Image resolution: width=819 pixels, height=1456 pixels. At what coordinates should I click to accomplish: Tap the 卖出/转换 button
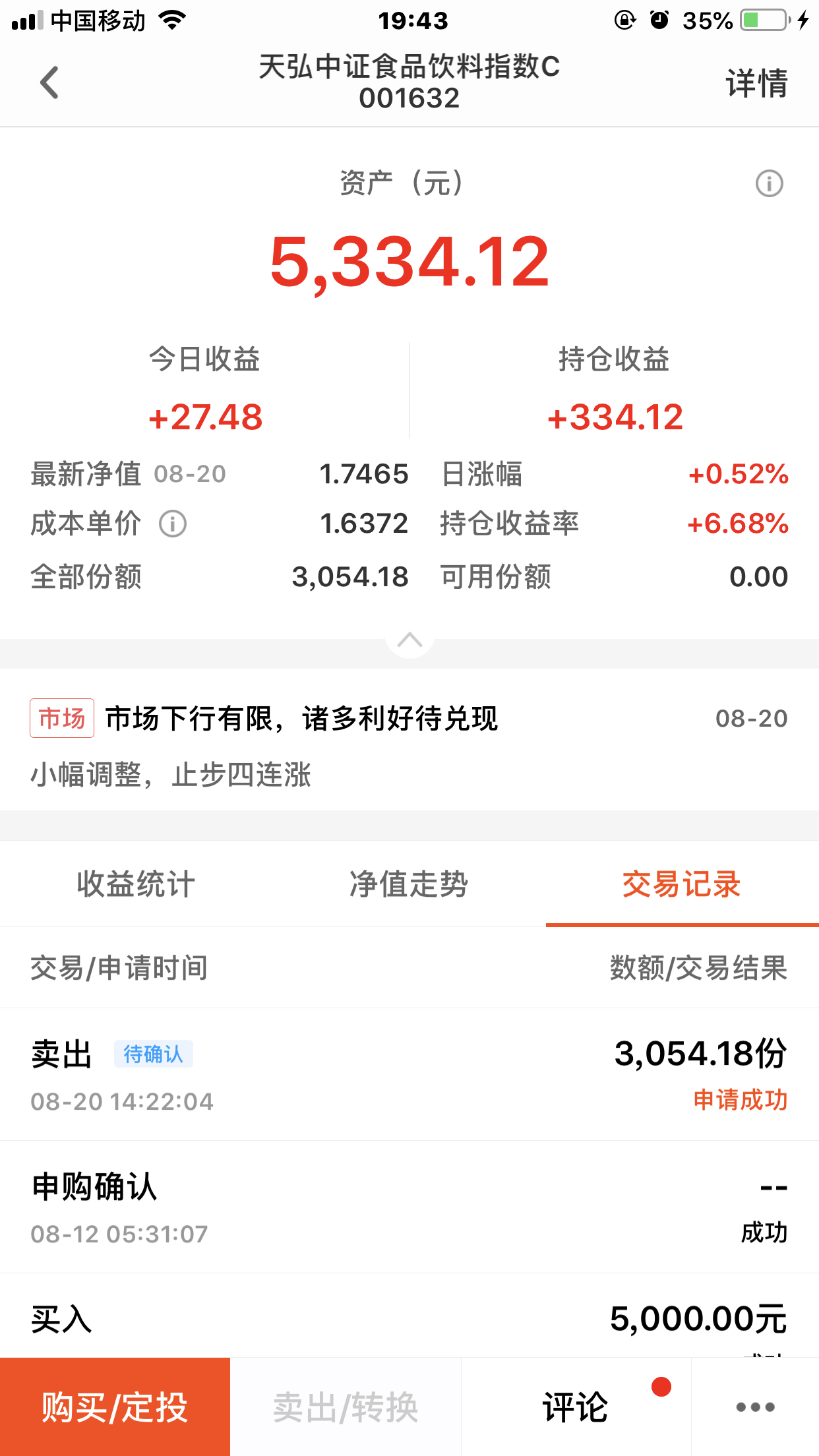pyautogui.click(x=346, y=1407)
